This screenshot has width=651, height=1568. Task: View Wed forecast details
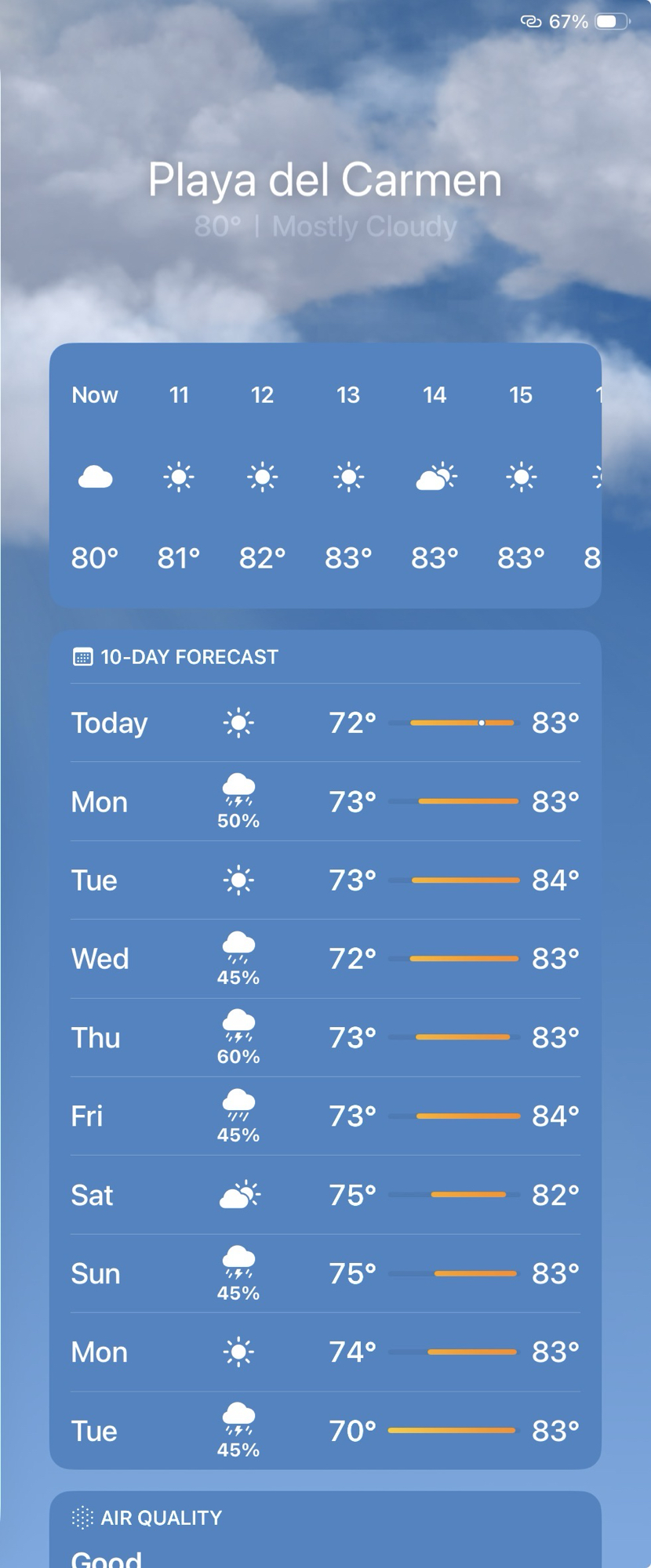click(325, 959)
